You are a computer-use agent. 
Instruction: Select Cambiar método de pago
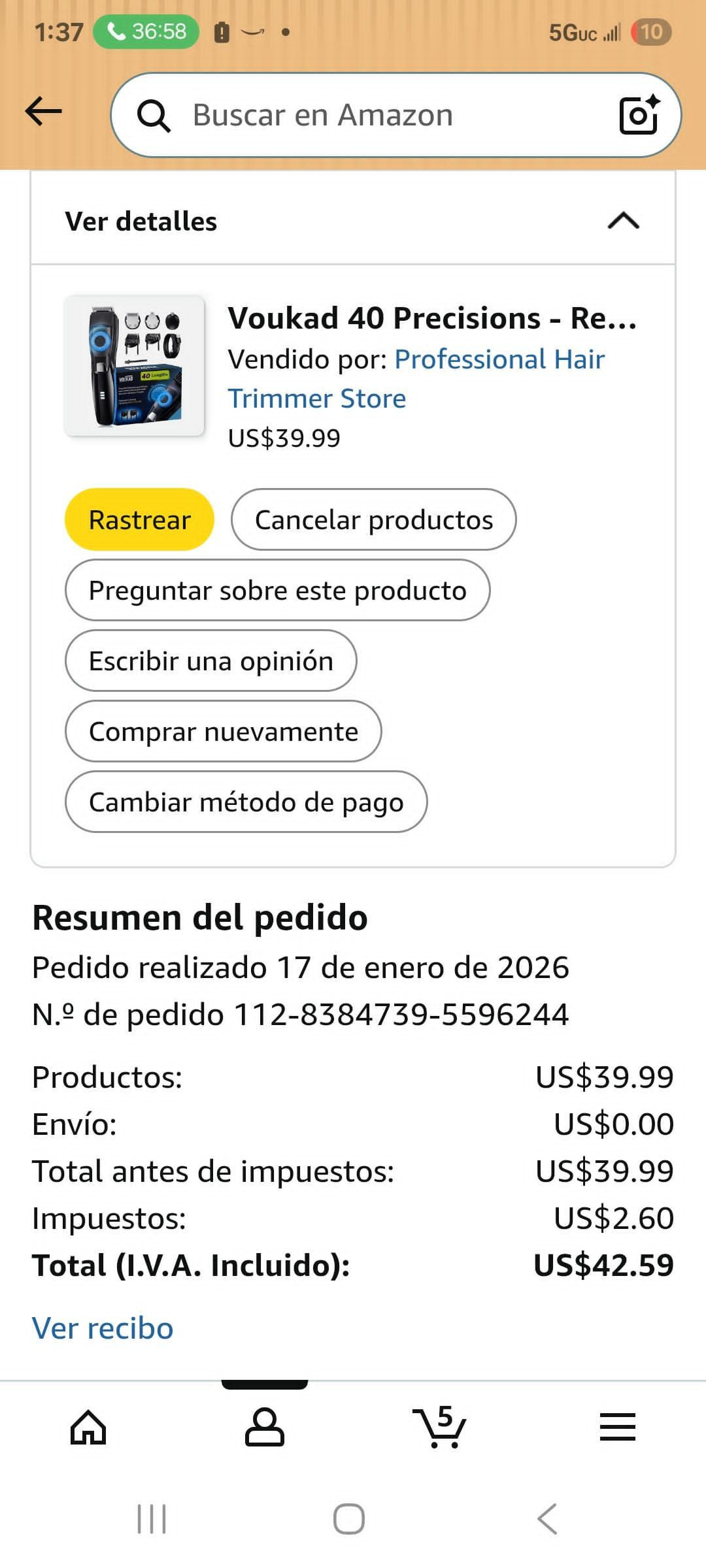(x=246, y=802)
